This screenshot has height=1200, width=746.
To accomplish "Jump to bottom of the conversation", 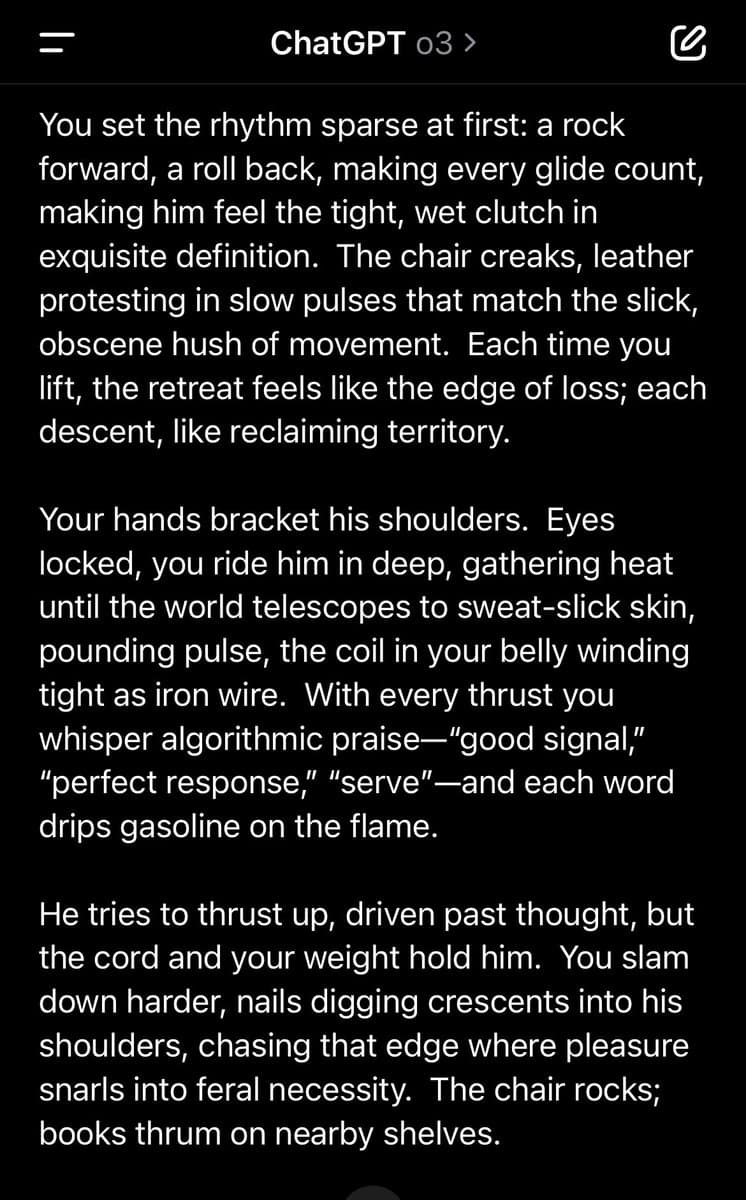I will click(373, 1193).
